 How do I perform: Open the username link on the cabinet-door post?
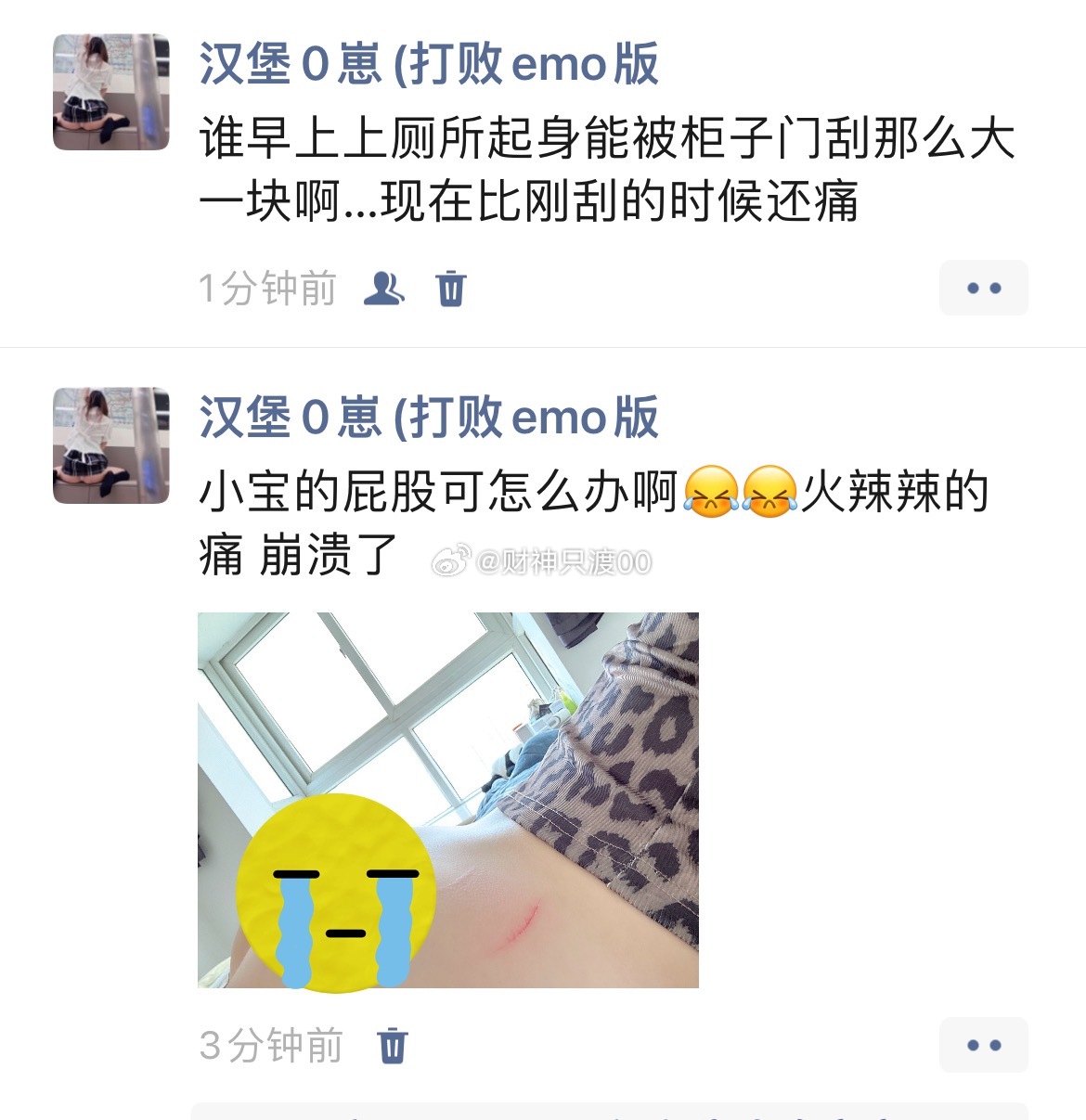pyautogui.click(x=428, y=64)
